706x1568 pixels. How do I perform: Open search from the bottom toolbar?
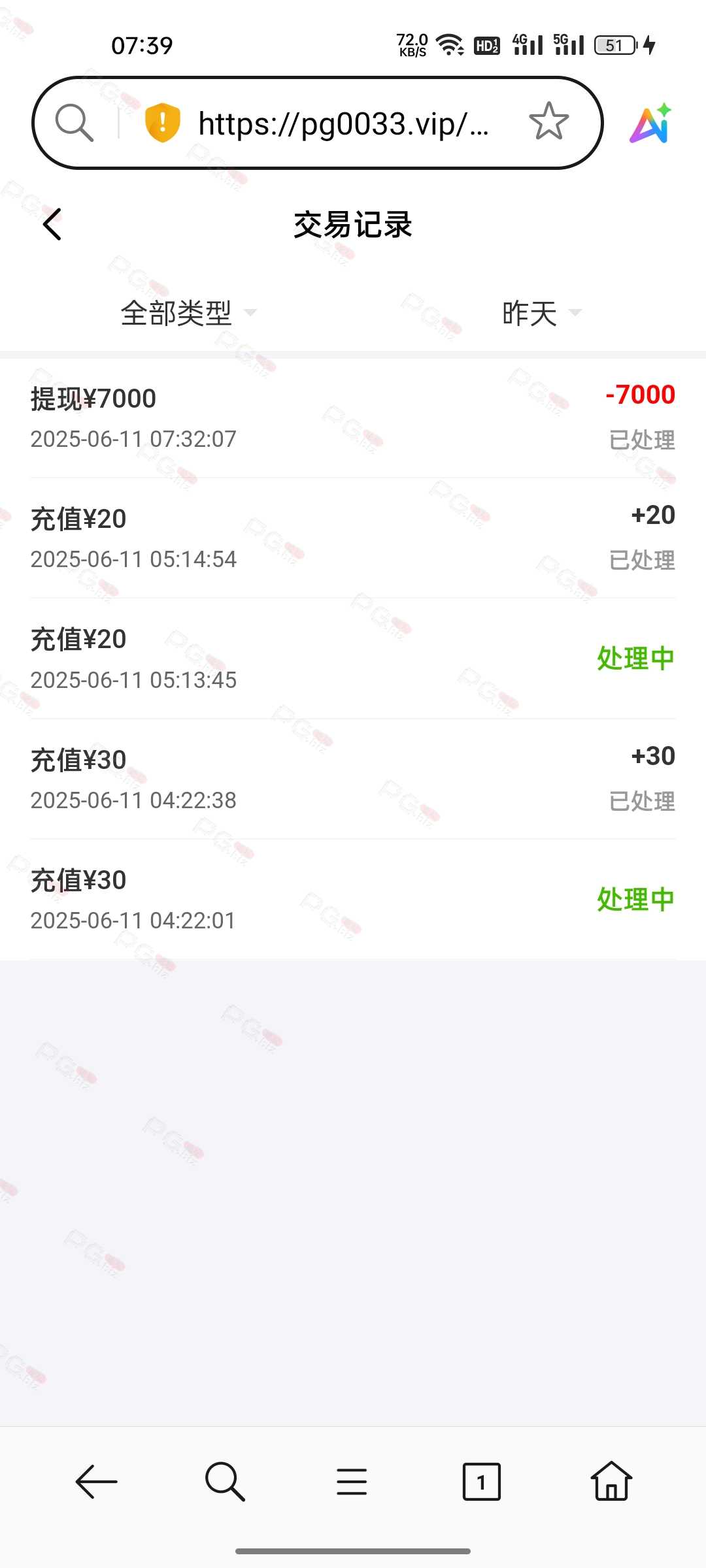tap(224, 1482)
